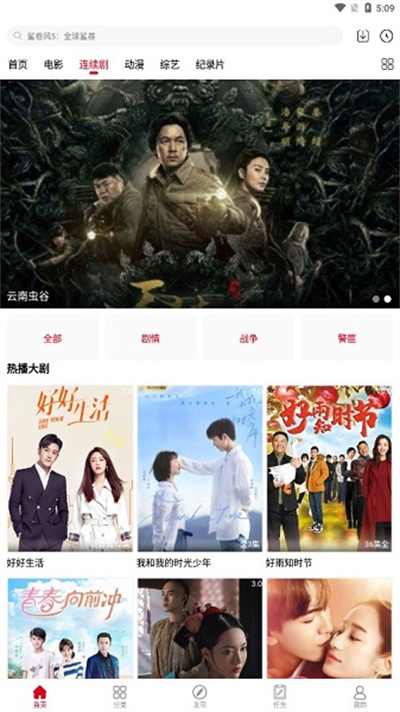400x712 pixels.
Task: Select the 全部 category button
Action: point(53,338)
